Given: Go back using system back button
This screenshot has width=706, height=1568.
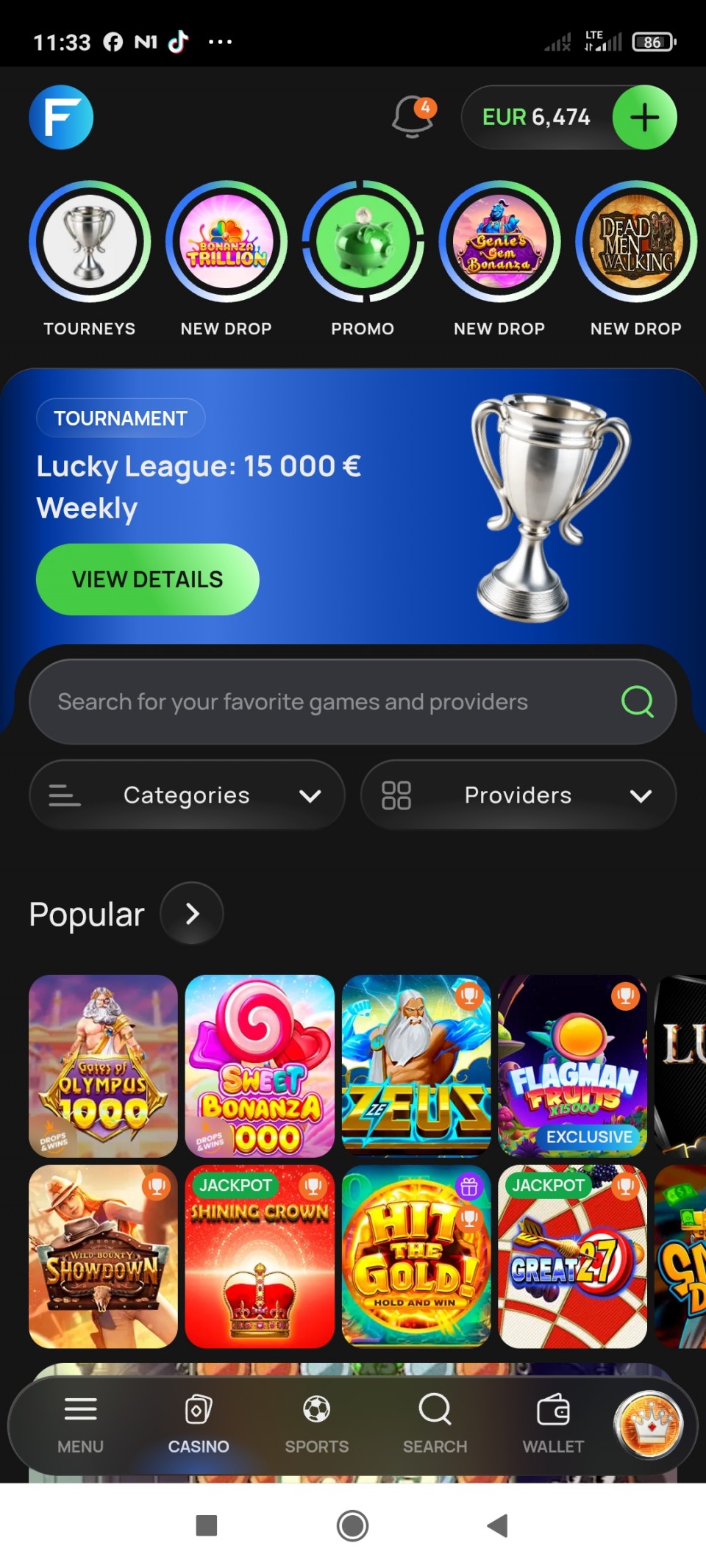Looking at the screenshot, I should 498,1525.
